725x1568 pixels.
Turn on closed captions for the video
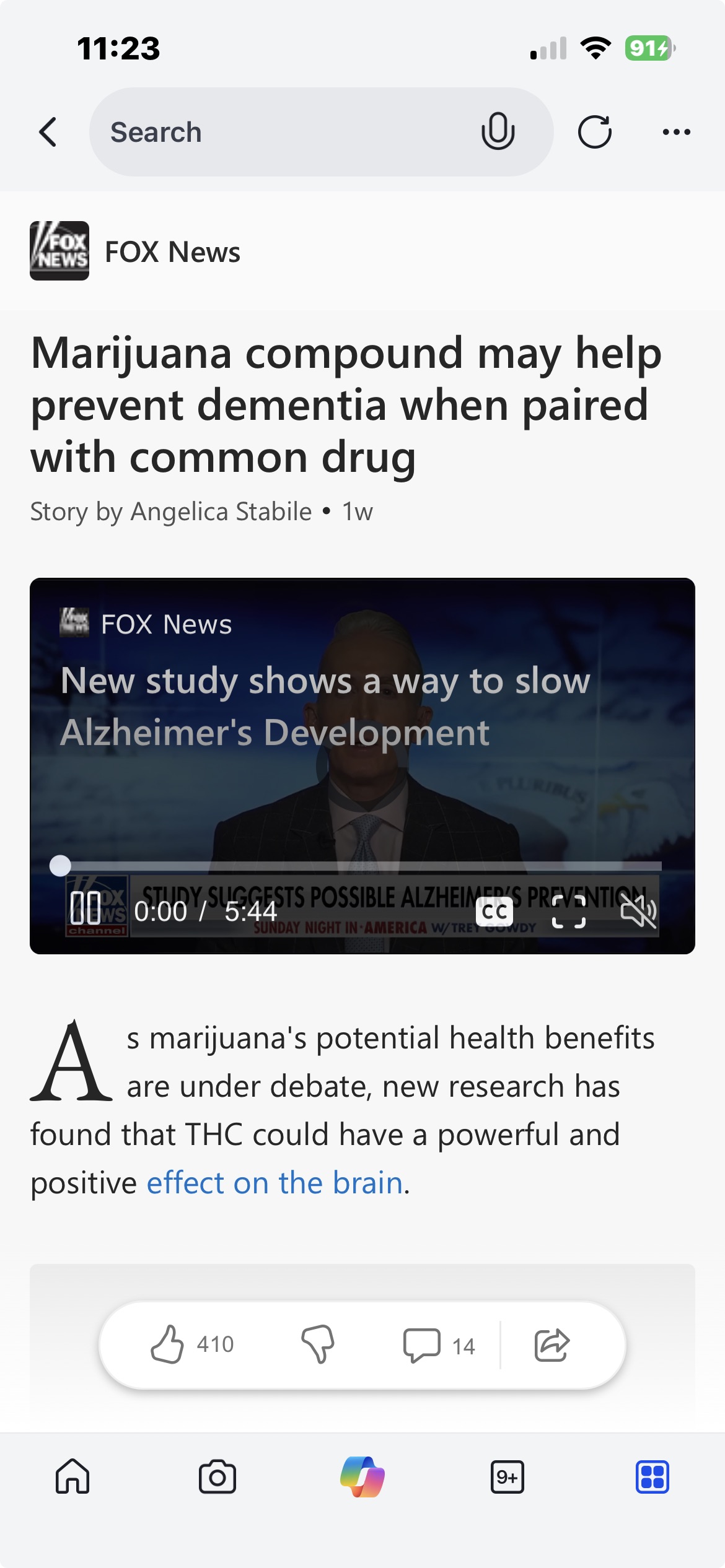point(494,911)
